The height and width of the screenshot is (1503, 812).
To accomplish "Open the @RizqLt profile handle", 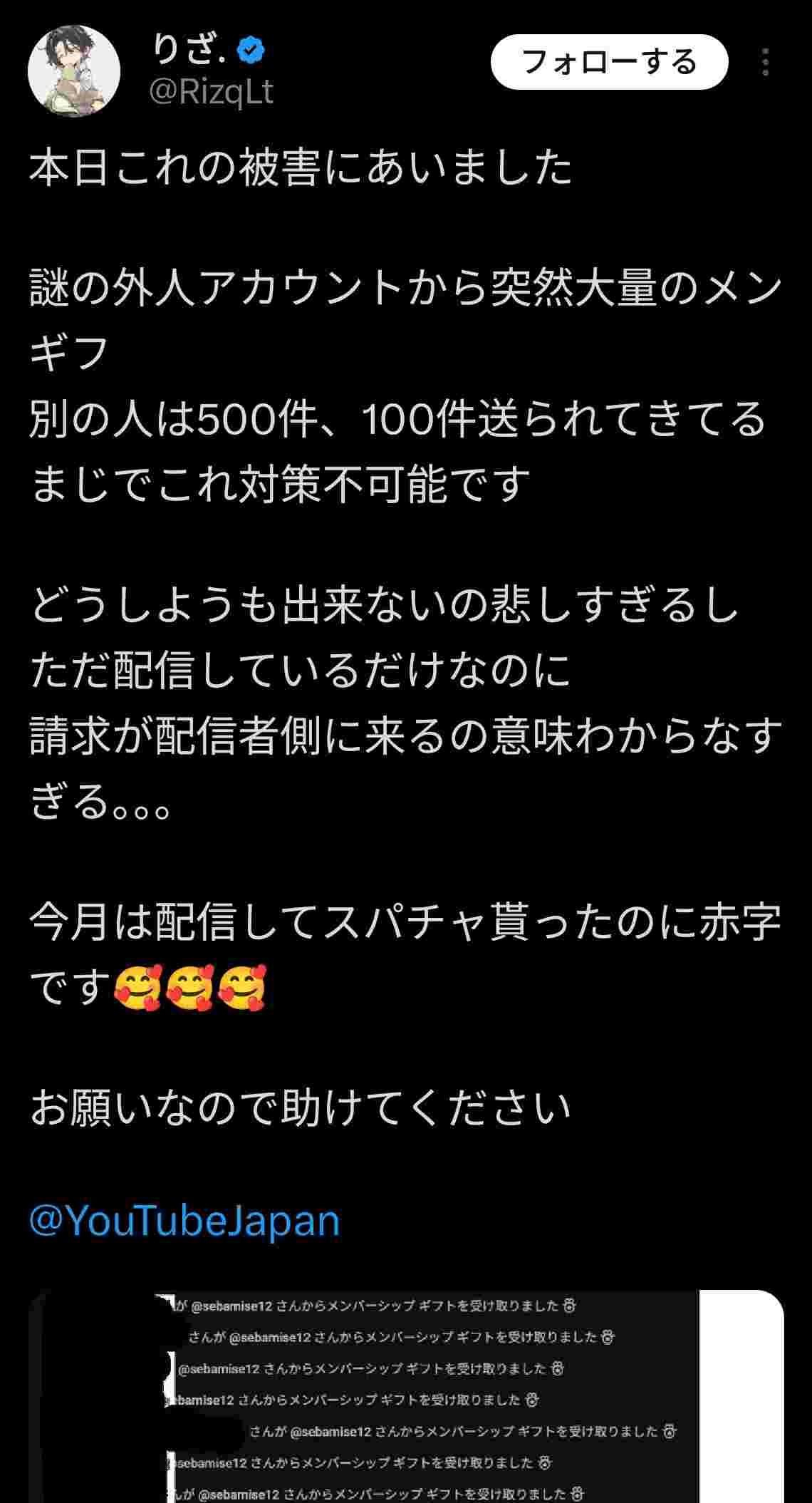I will tap(211, 93).
